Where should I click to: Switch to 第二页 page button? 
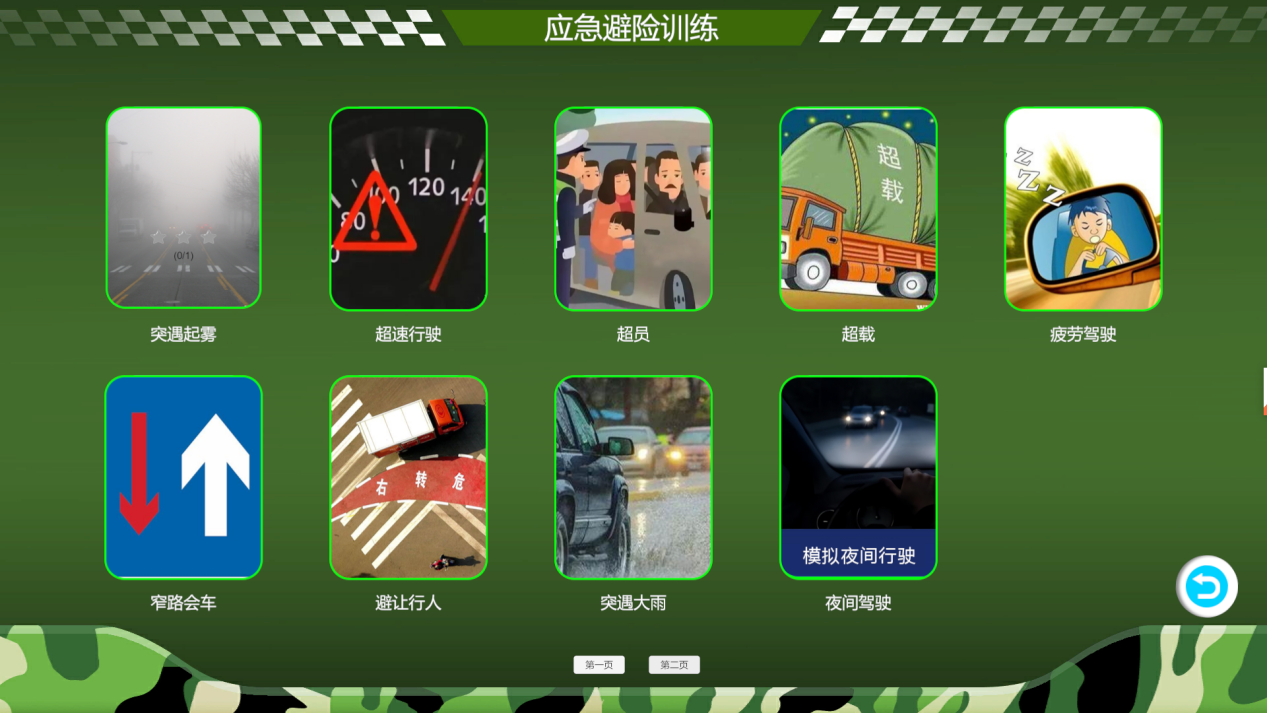[674, 665]
